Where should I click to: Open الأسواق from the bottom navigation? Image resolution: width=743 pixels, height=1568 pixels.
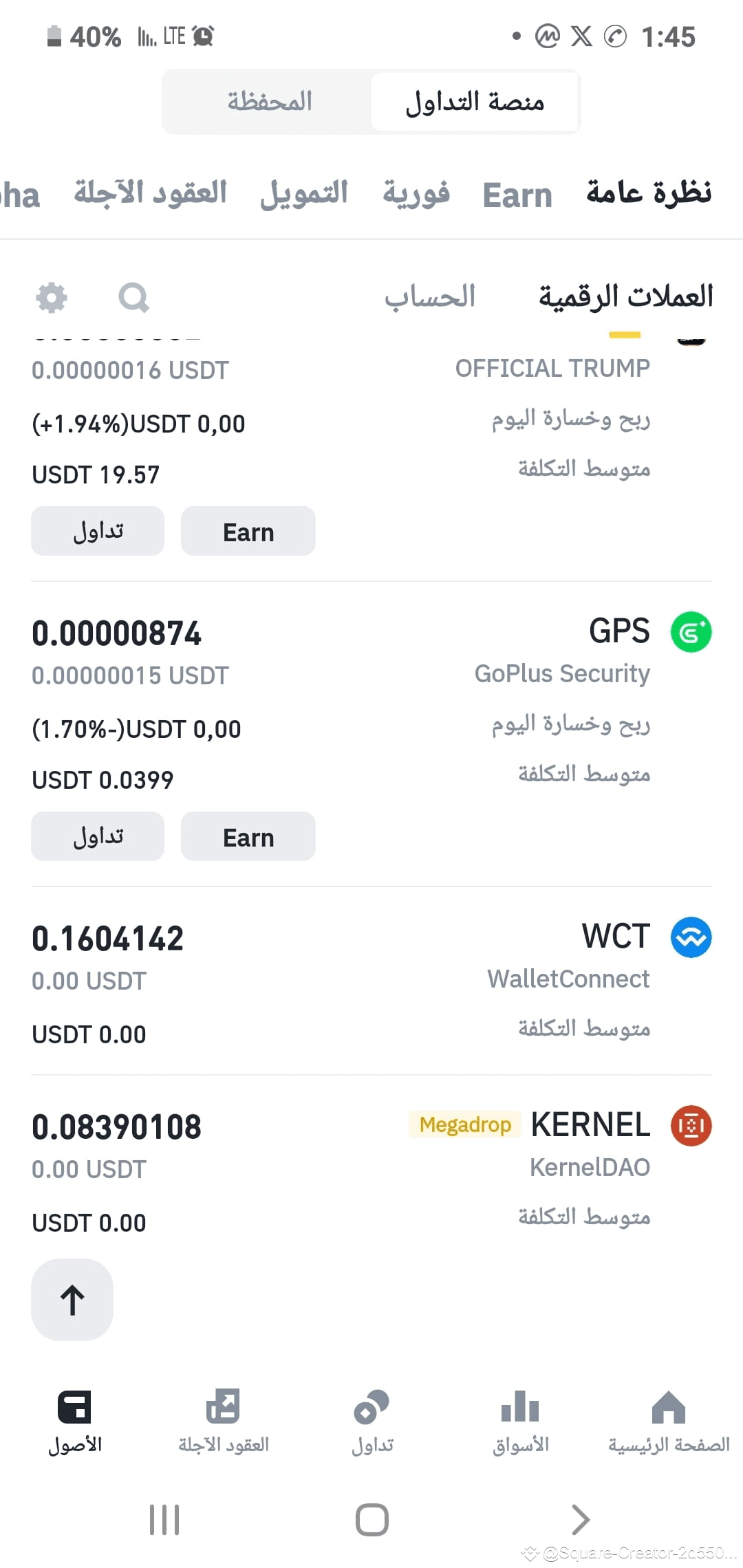pos(519,1417)
